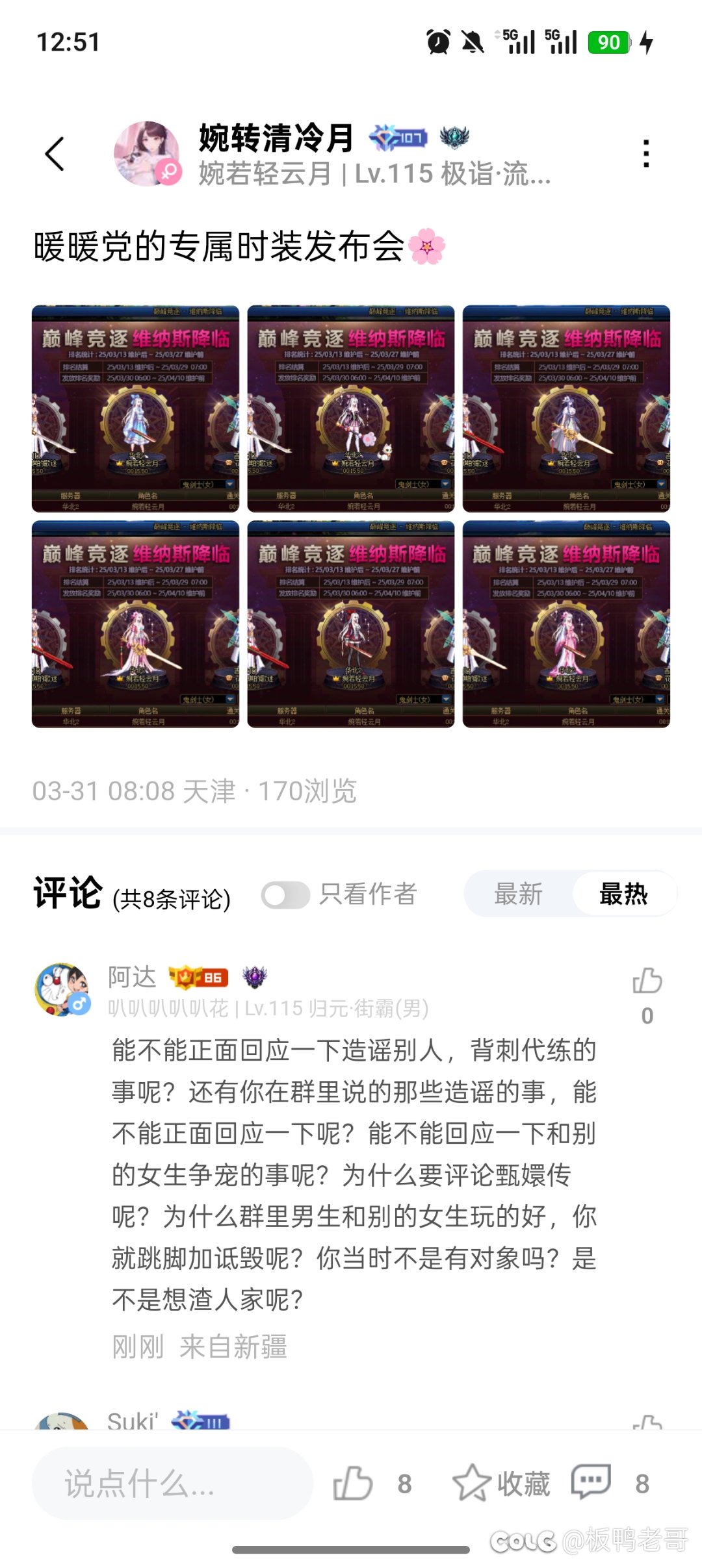Switch comments to 最新 sorting
Viewport: 702px width, 1568px height.
point(518,894)
